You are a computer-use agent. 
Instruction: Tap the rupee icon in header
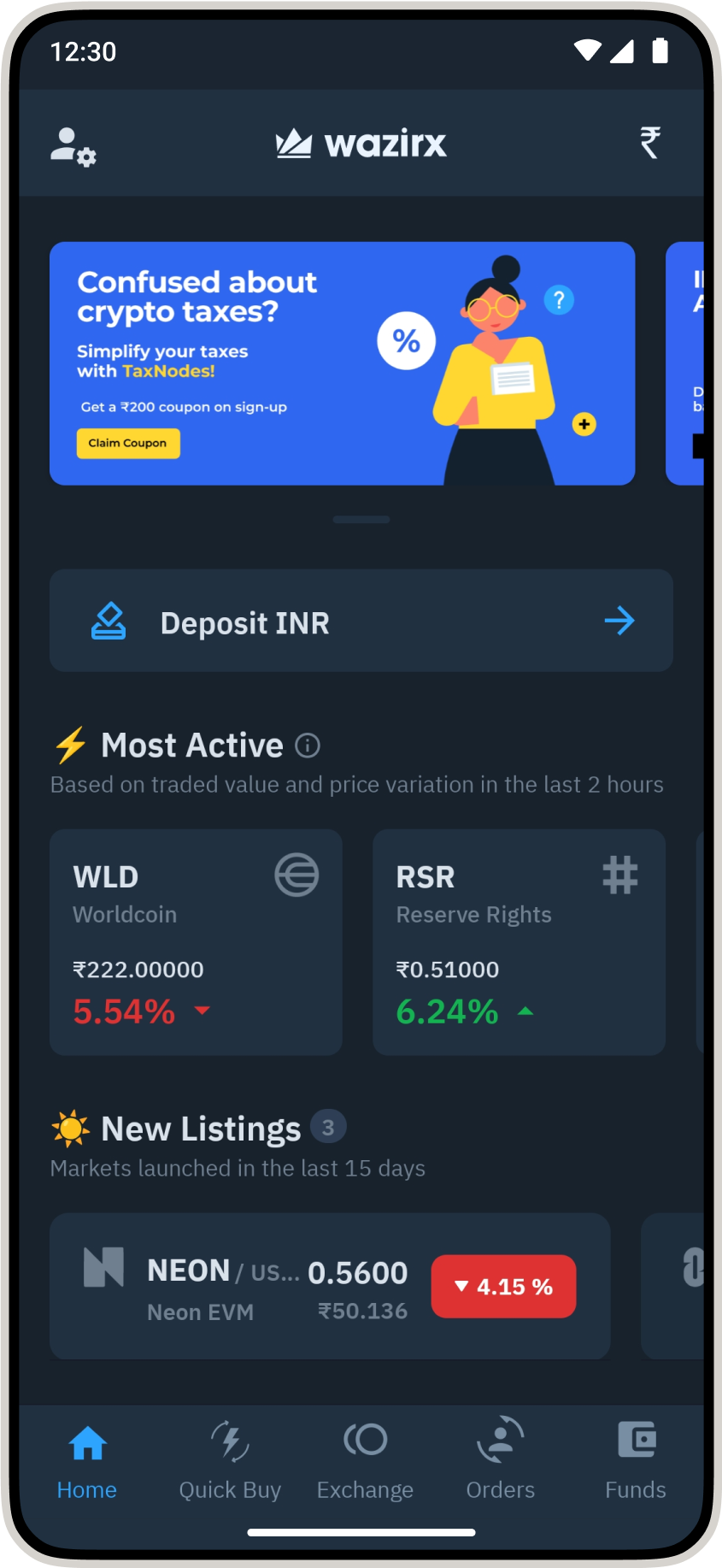click(x=650, y=143)
